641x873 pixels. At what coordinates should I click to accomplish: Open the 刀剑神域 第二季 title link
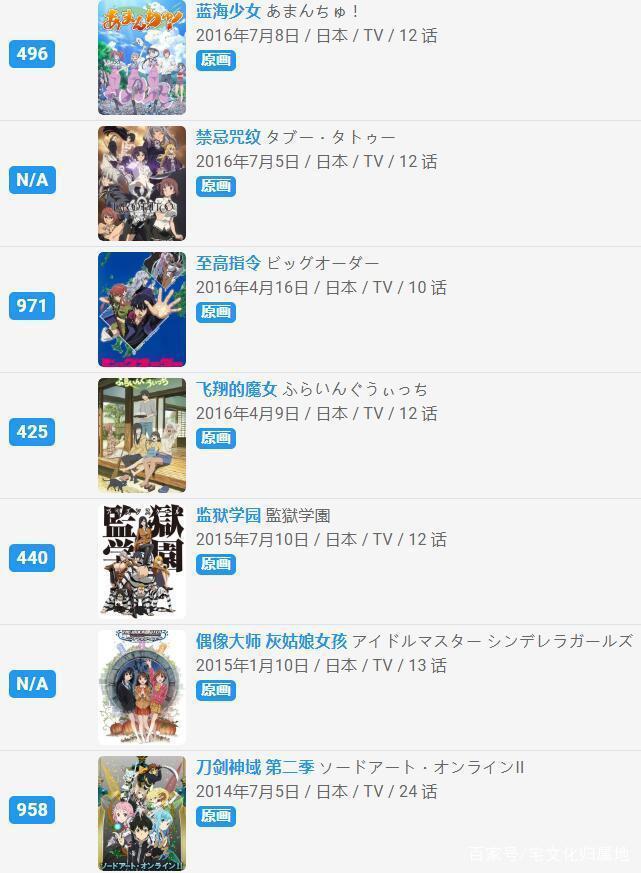(254, 767)
